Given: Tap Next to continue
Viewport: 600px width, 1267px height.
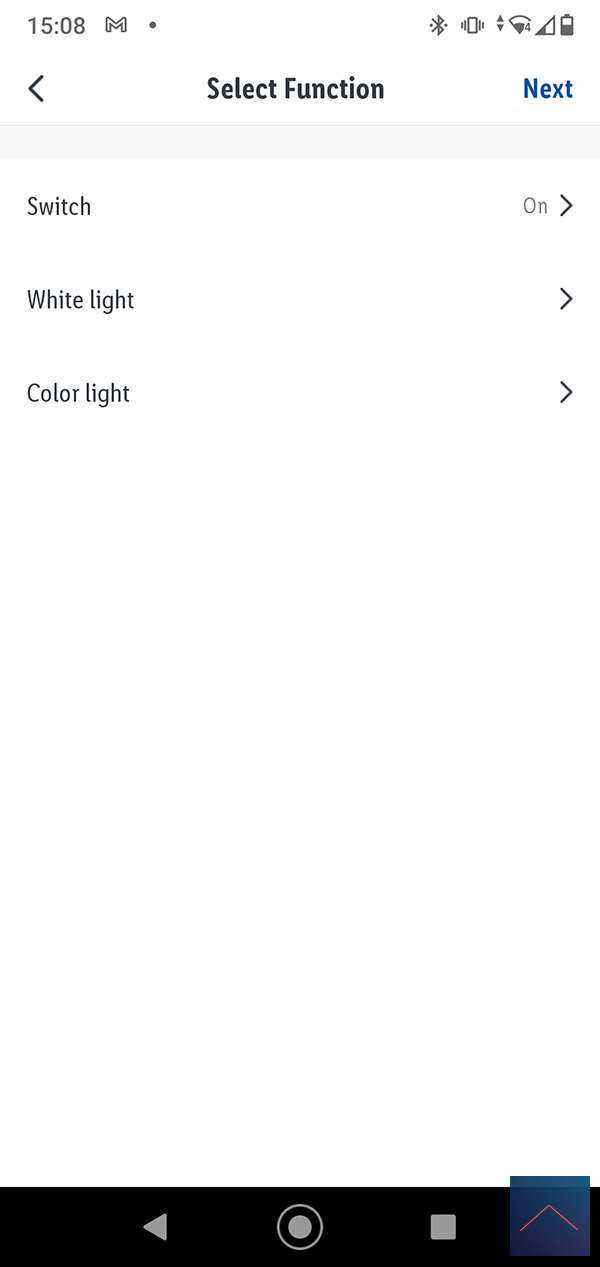Looking at the screenshot, I should pos(547,89).
